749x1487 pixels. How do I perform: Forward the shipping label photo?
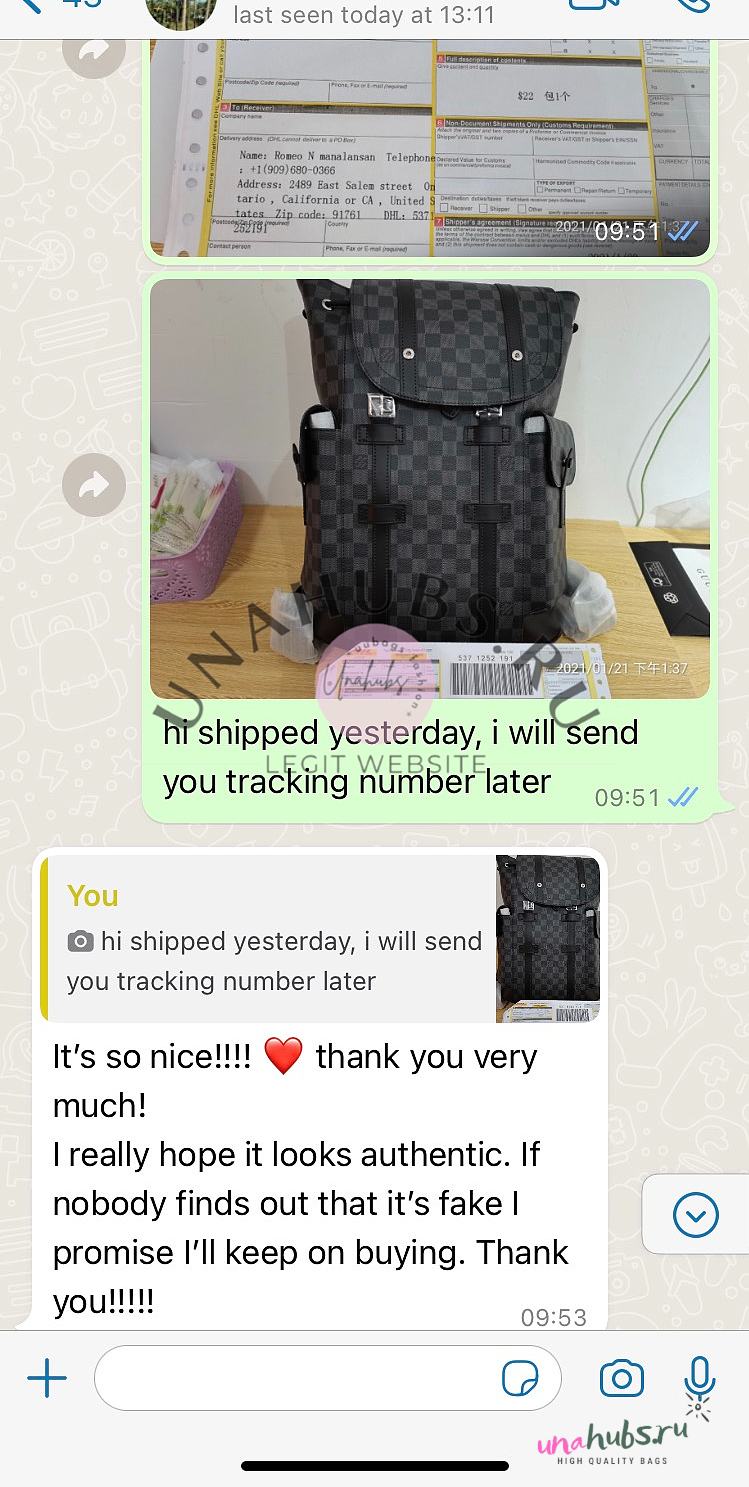(94, 48)
